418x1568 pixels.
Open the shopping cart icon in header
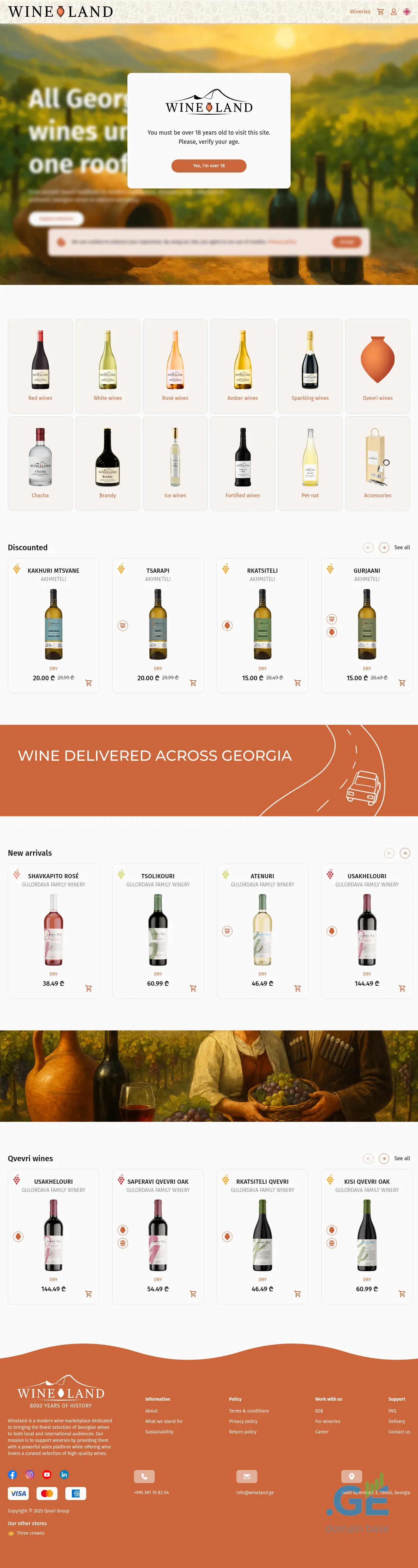[380, 11]
